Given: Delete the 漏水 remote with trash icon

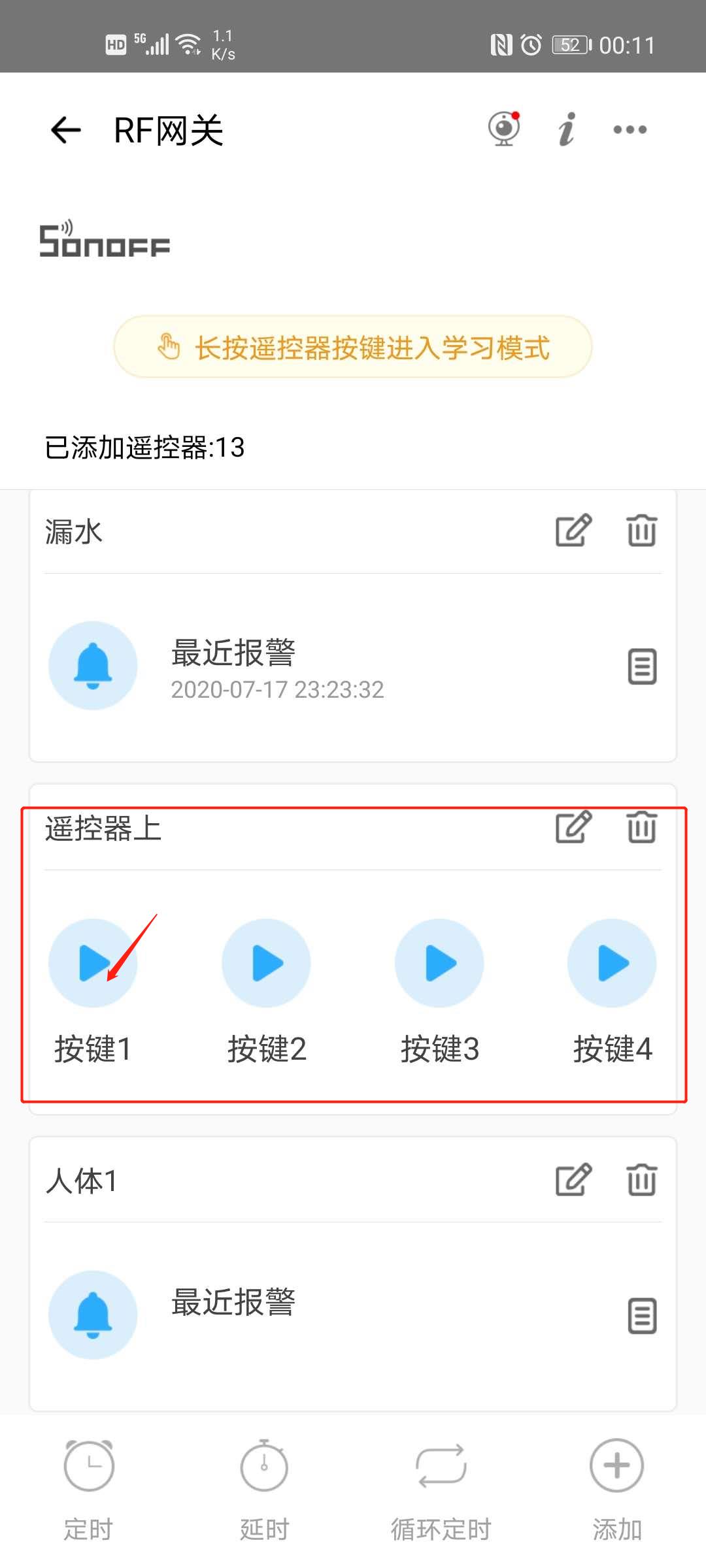Looking at the screenshot, I should [641, 532].
